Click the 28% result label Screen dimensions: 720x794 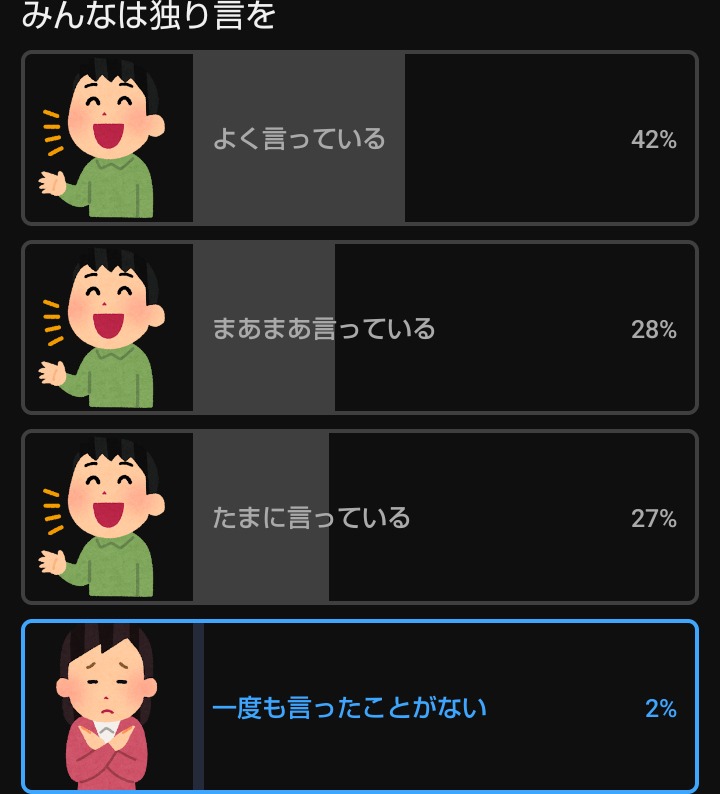pyautogui.click(x=656, y=330)
